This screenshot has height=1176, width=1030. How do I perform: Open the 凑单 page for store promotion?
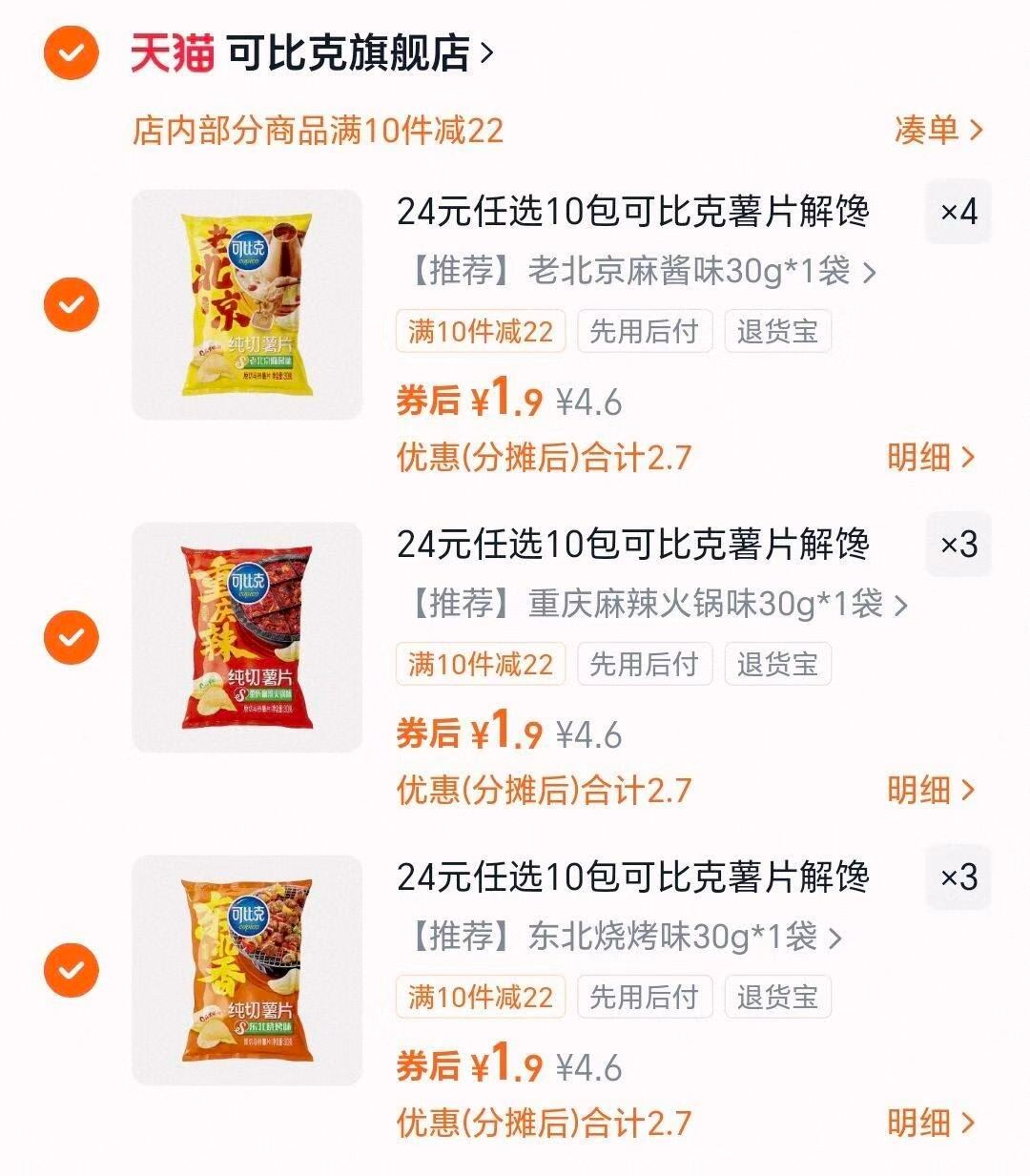(x=937, y=132)
